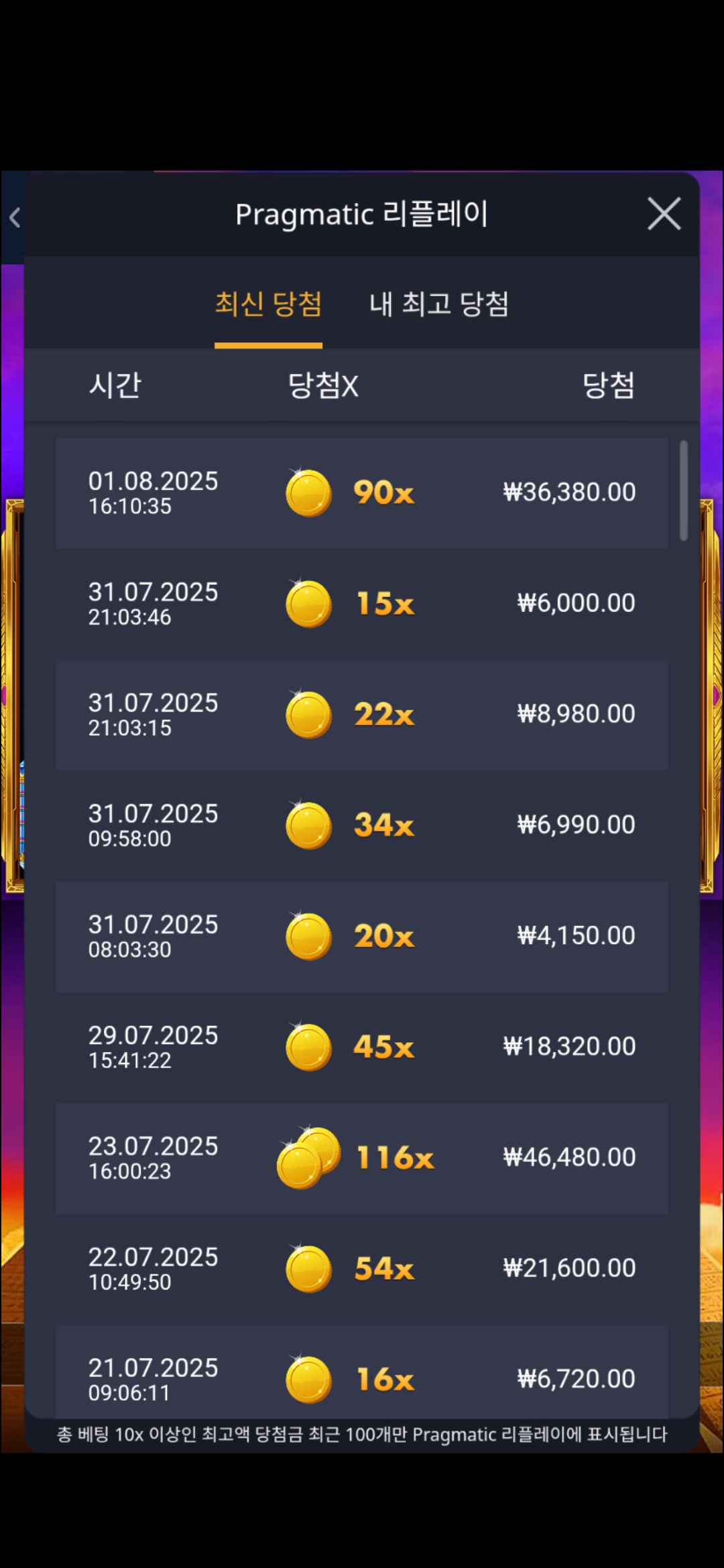View the 54x replay from 22.07.2025
This screenshot has height=1568, width=724.
point(361,1268)
